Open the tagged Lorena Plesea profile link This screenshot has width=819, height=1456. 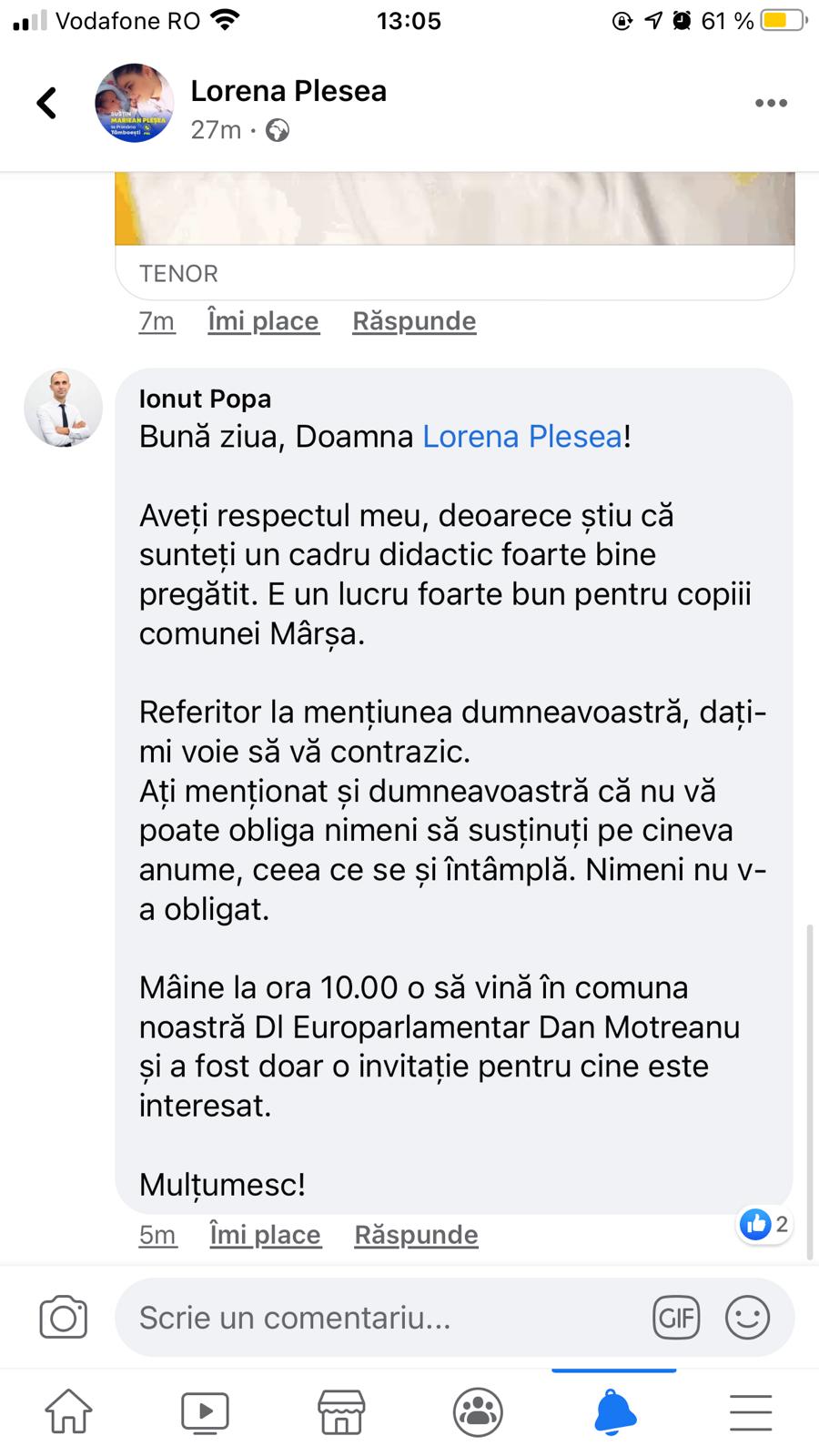tap(522, 437)
